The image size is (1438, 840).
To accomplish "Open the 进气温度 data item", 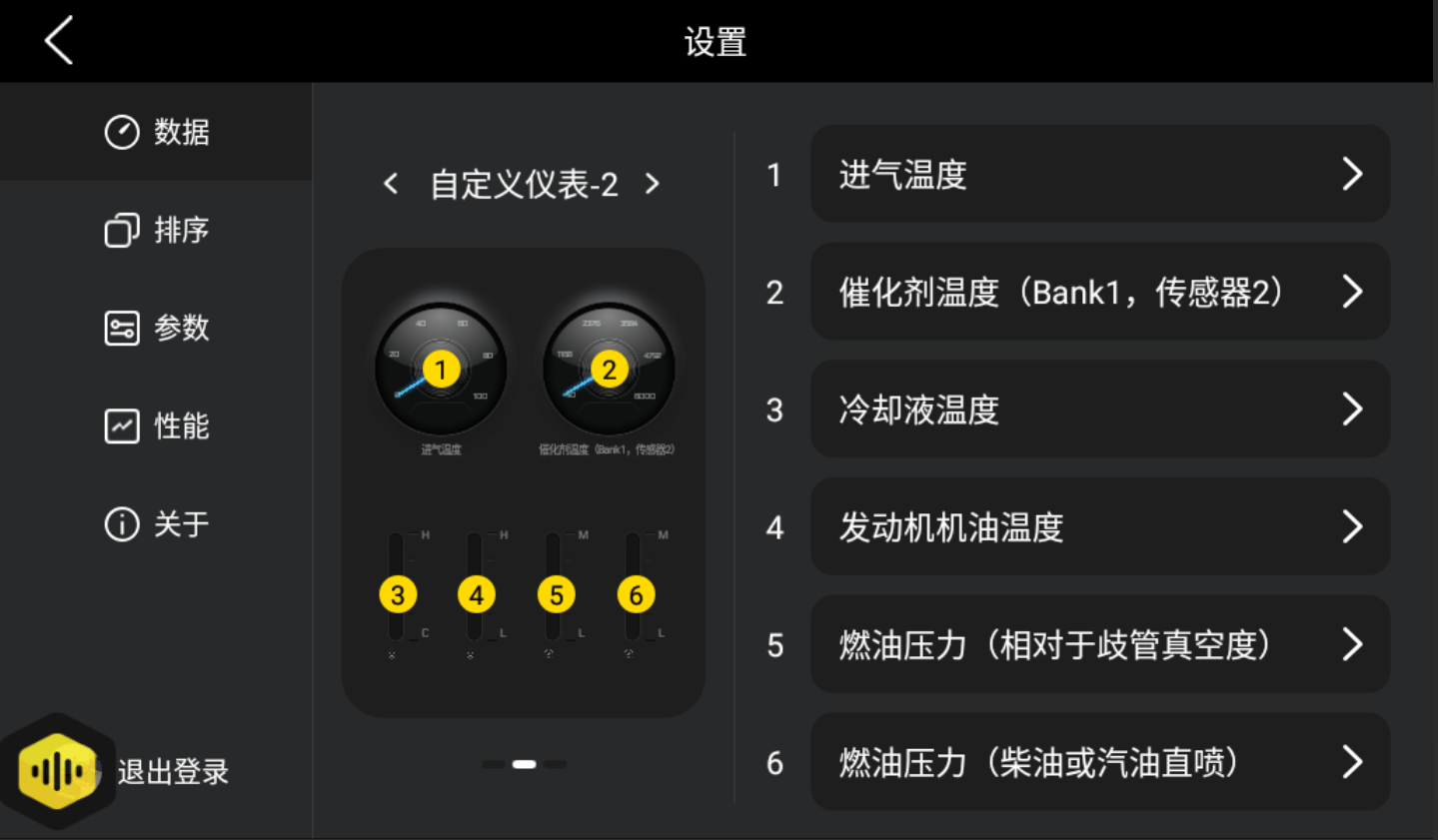I will (x=1099, y=175).
